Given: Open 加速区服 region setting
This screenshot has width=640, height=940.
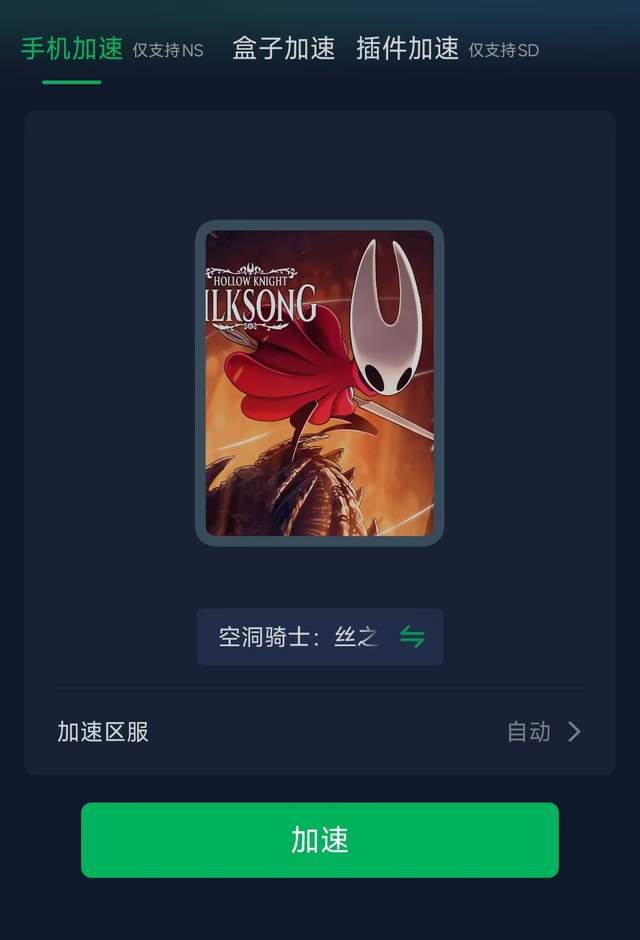Looking at the screenshot, I should [x=319, y=731].
